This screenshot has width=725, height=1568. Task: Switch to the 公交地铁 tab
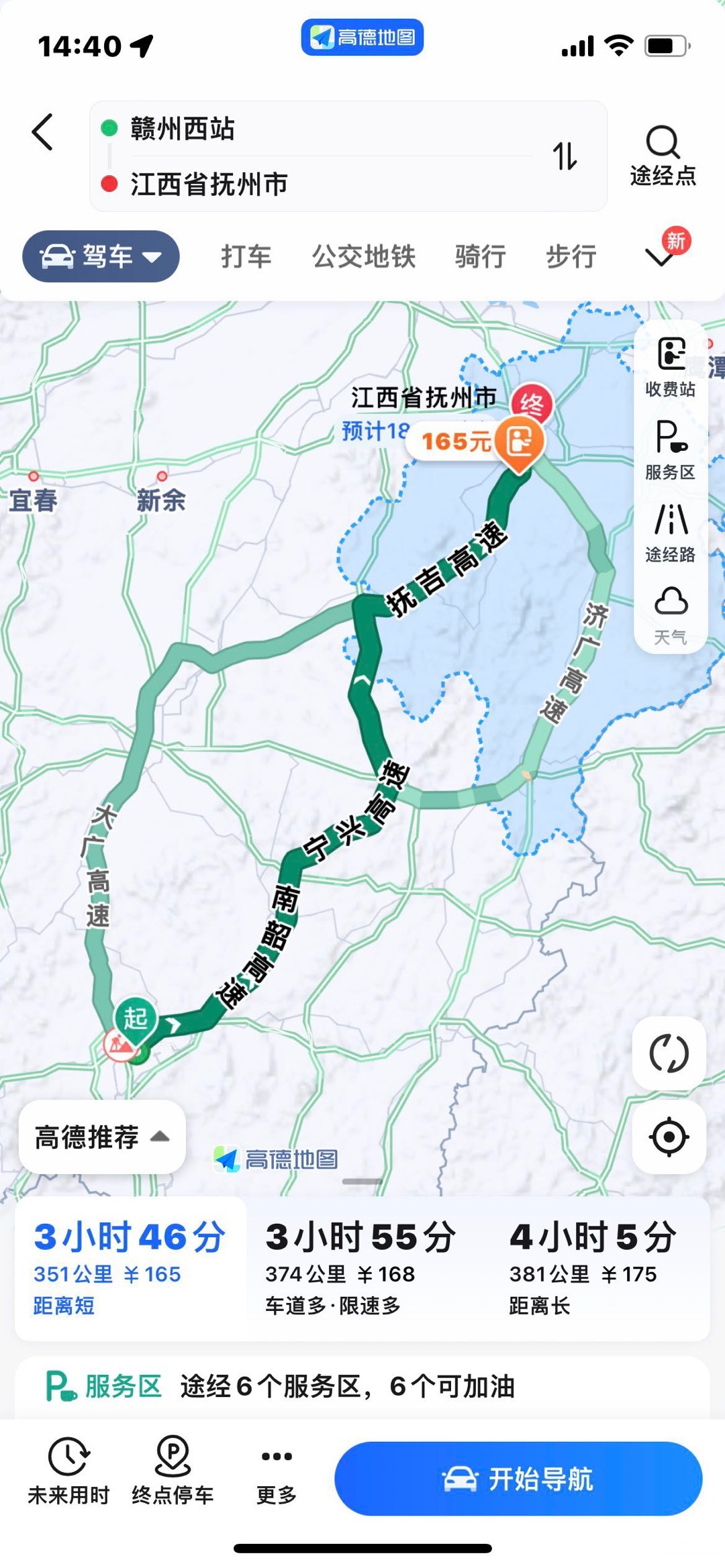point(364,256)
